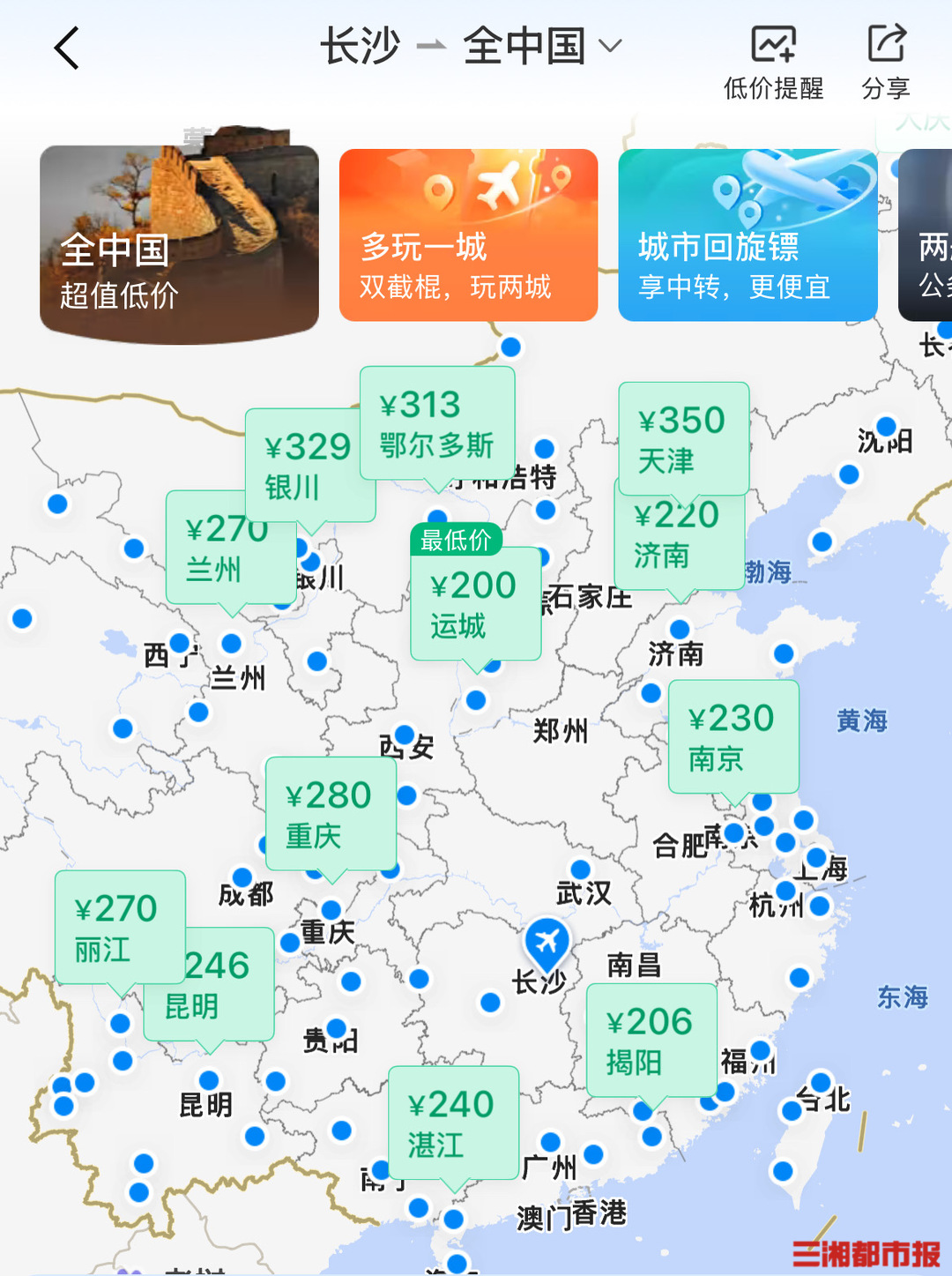Select the ¥230 南京 price bubble
Viewport: 952px width, 1276px height.
pyautogui.click(x=733, y=737)
